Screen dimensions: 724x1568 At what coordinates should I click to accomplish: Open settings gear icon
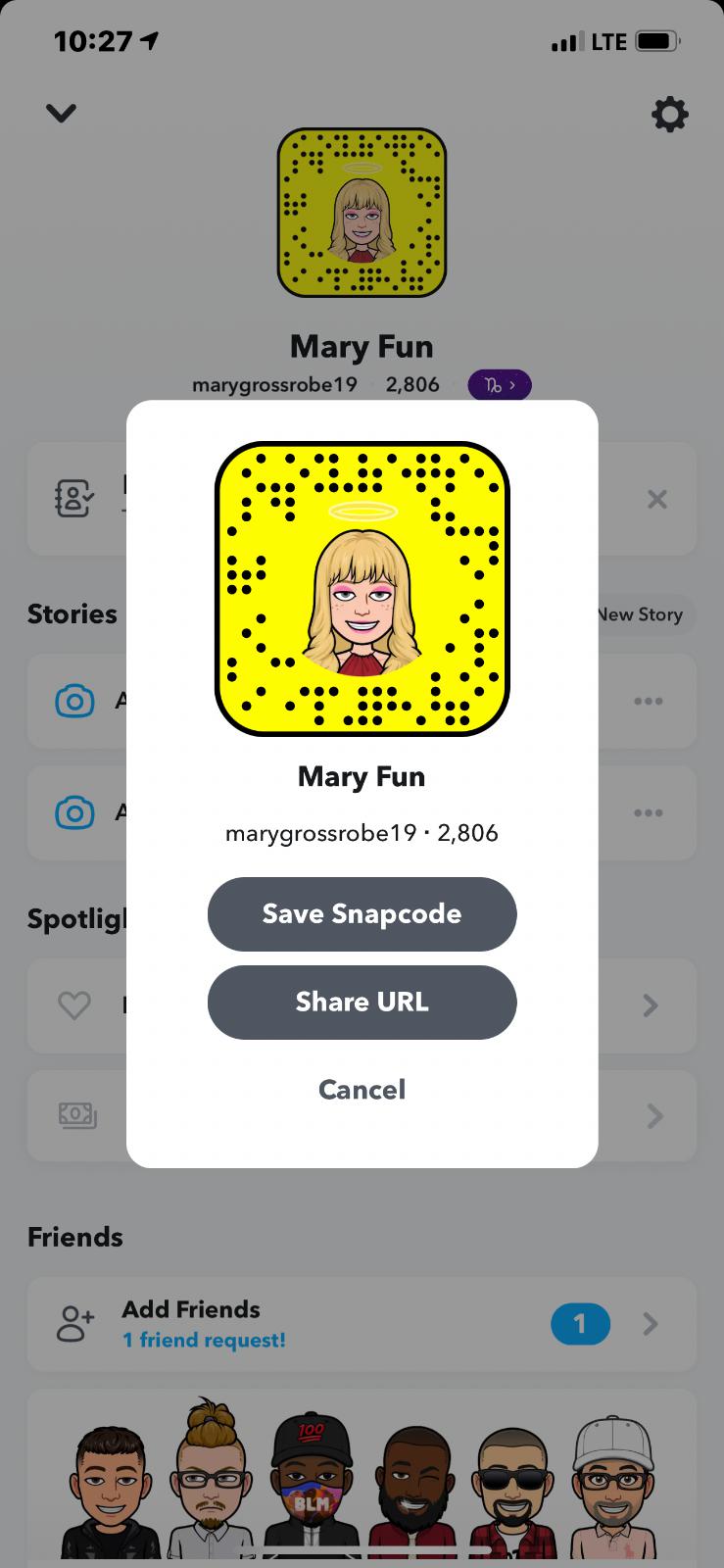pos(670,115)
